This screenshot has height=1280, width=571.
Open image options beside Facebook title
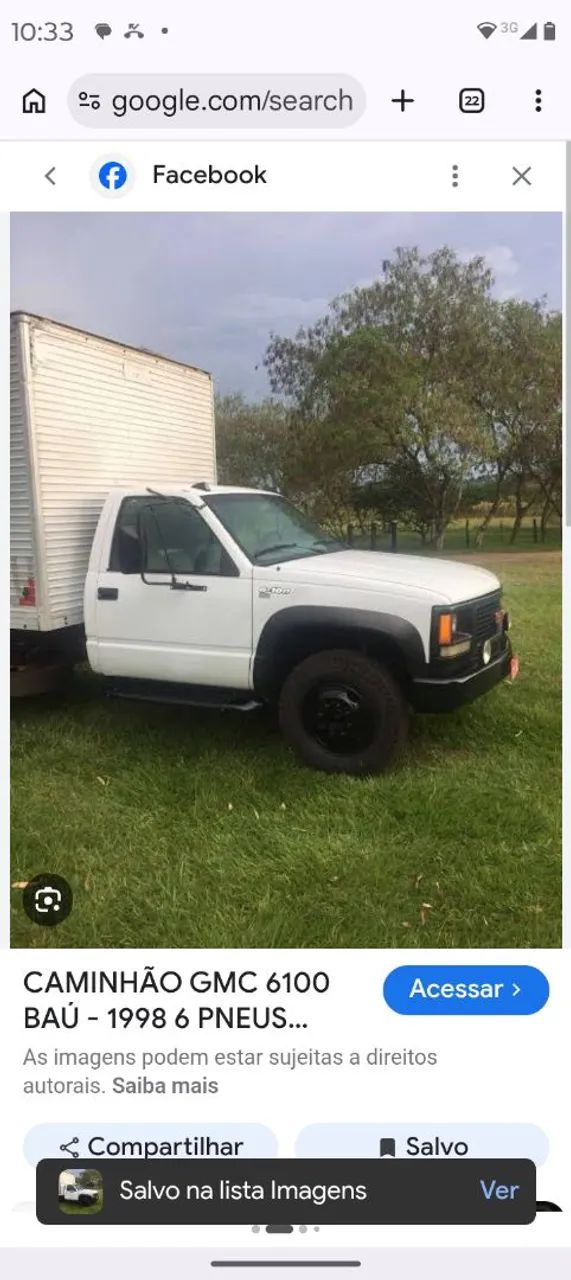[x=455, y=176]
